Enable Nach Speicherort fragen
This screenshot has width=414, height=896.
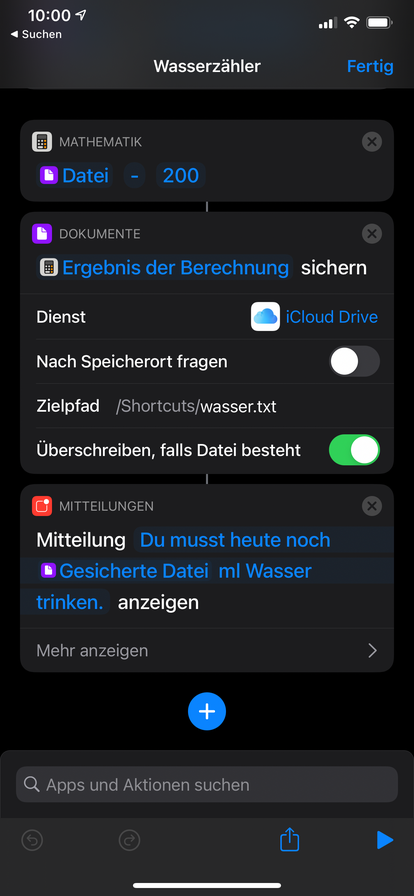pyautogui.click(x=354, y=361)
